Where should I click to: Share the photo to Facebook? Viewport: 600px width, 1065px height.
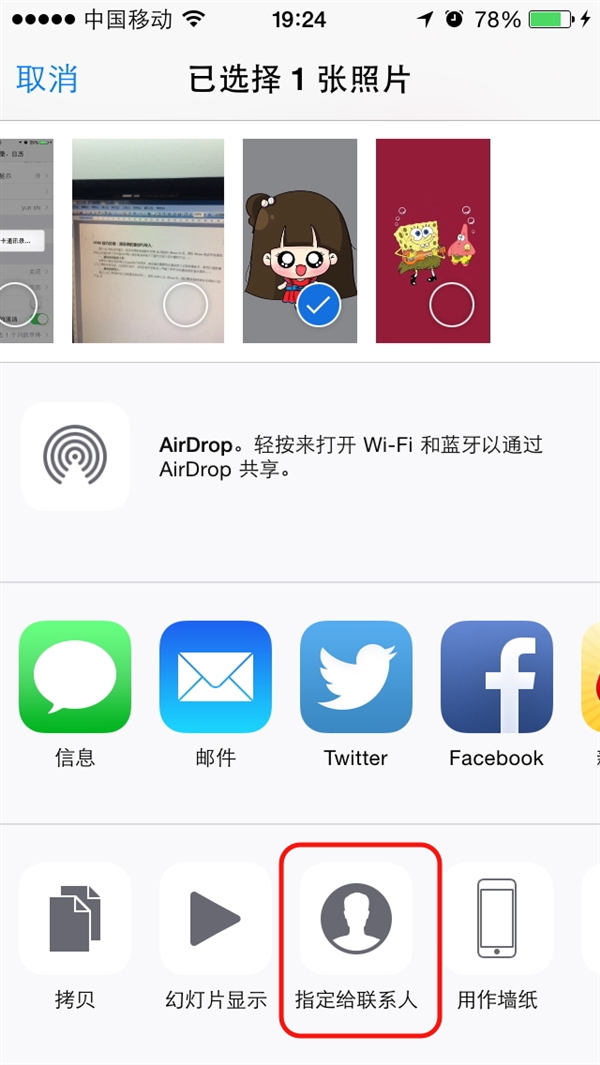coord(496,677)
